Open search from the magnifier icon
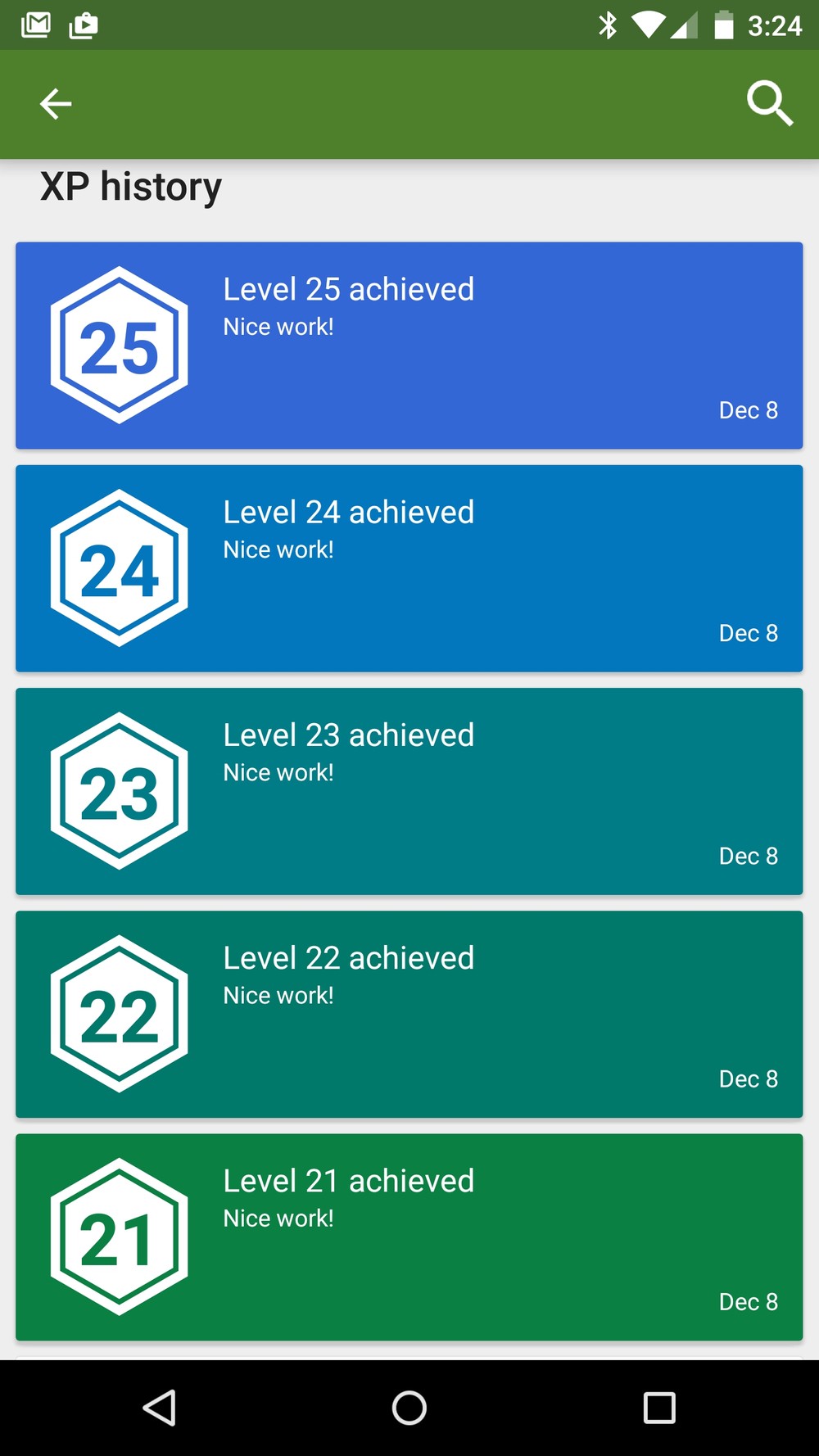 click(x=769, y=104)
